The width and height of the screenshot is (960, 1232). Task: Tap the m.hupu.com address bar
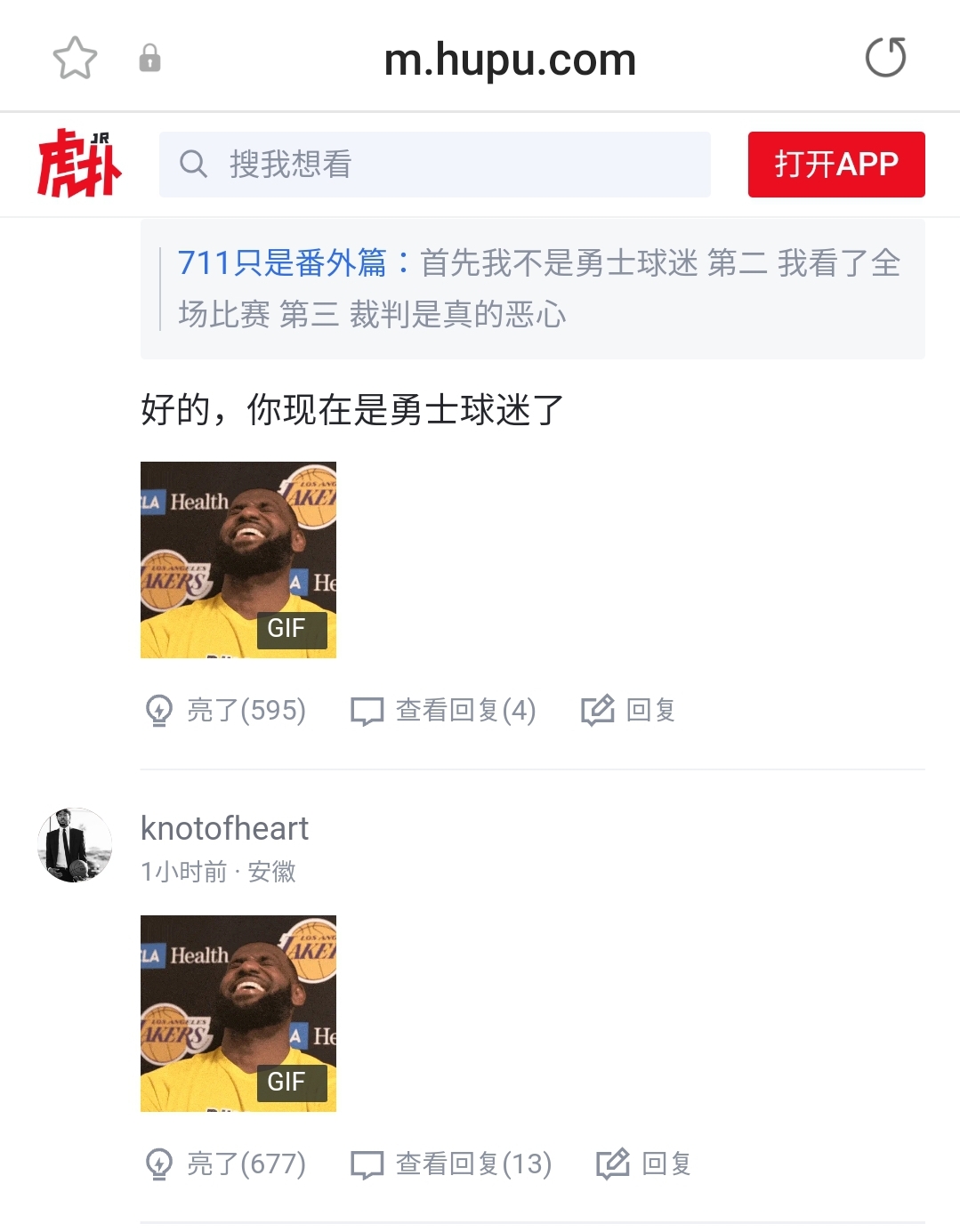(509, 60)
